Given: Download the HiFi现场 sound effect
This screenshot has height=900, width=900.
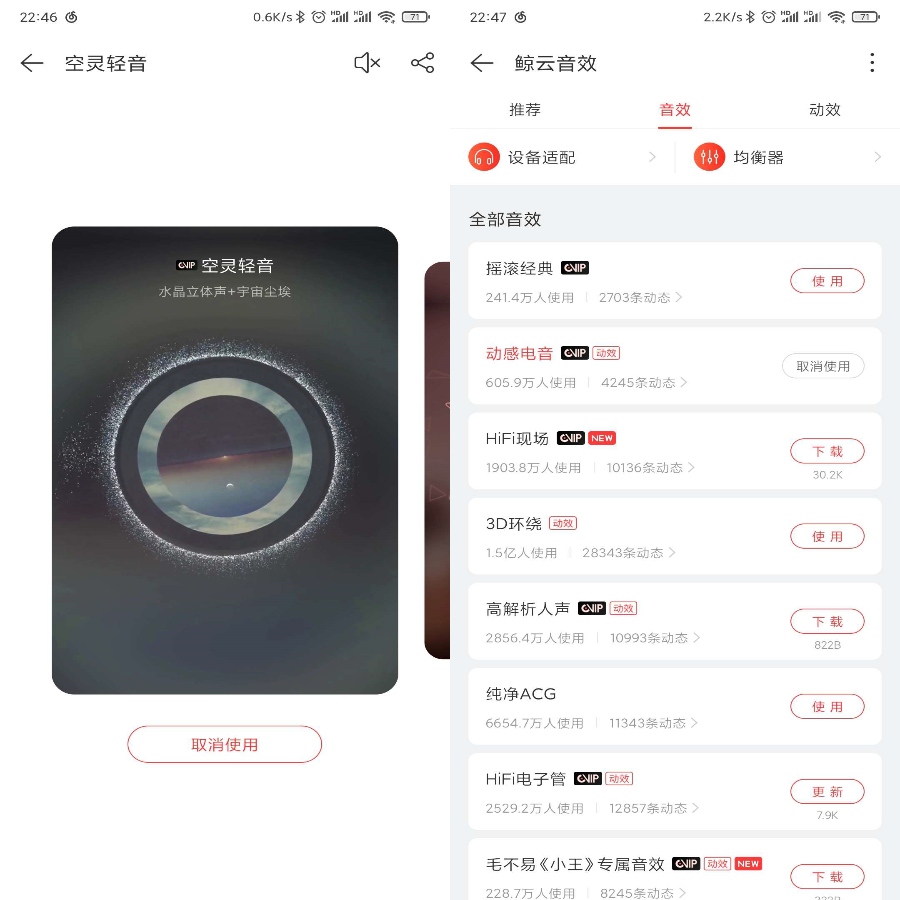Looking at the screenshot, I should [x=827, y=451].
